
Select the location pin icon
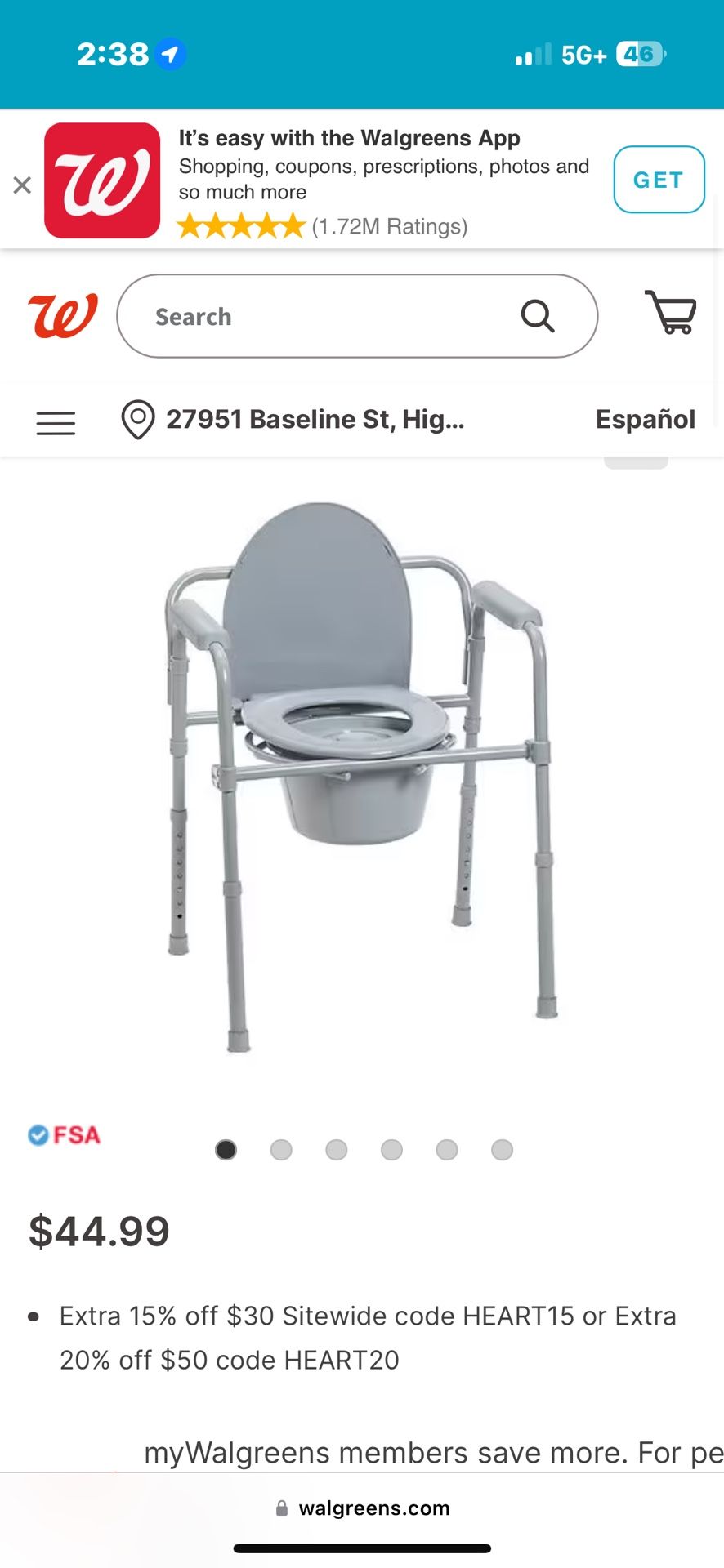coord(137,419)
